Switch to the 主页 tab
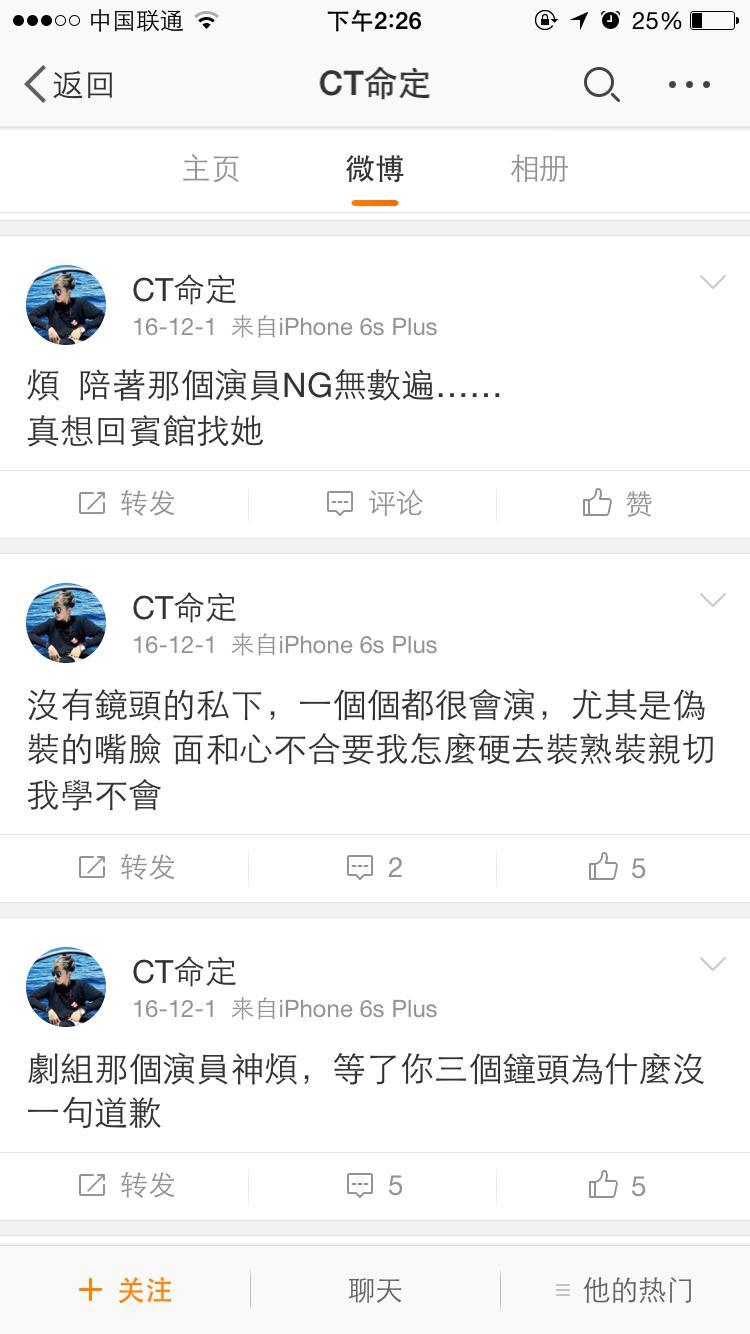 [x=211, y=169]
